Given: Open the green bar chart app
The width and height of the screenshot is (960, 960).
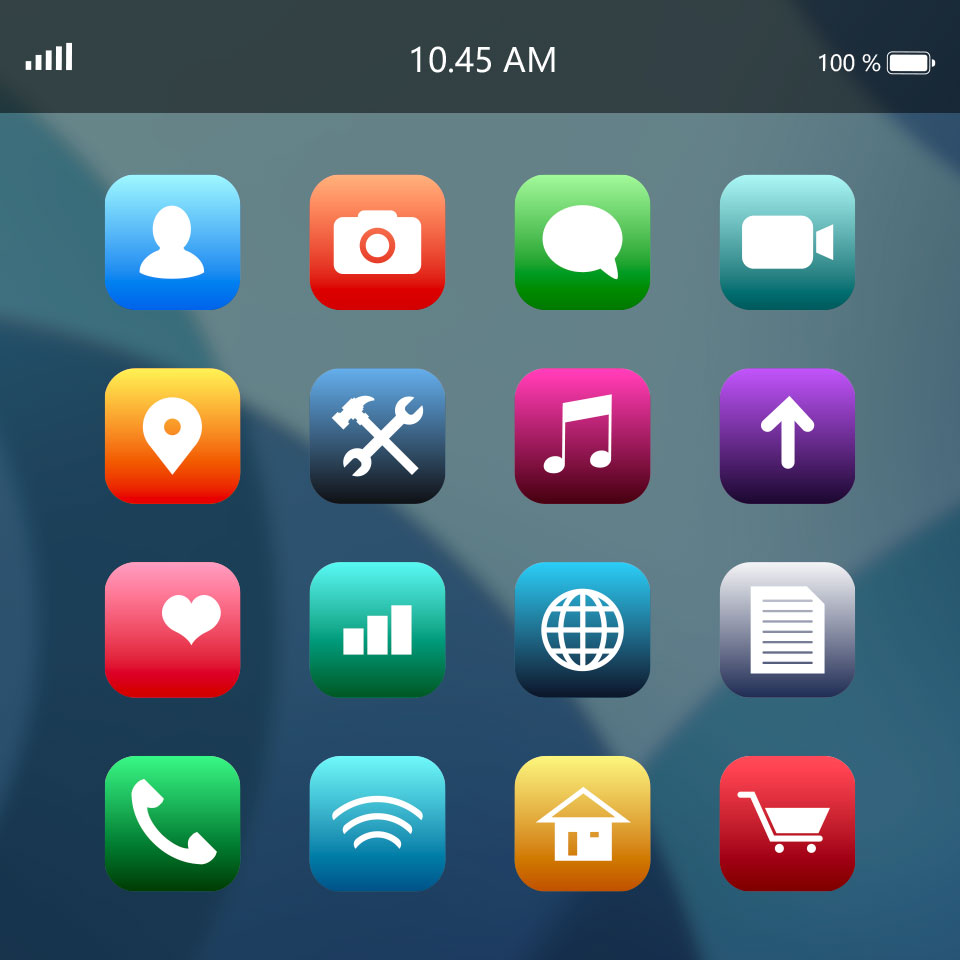Looking at the screenshot, I should tap(377, 629).
